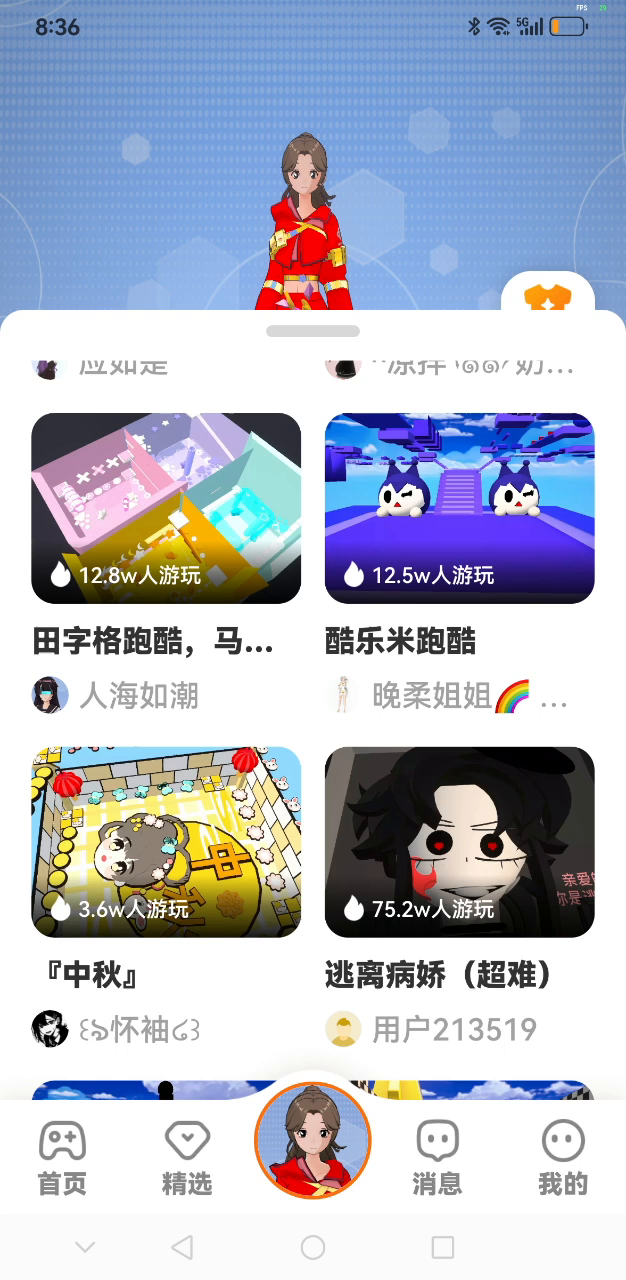Switch to the 首页 tab
This screenshot has height=1280, width=626.
[x=62, y=1158]
